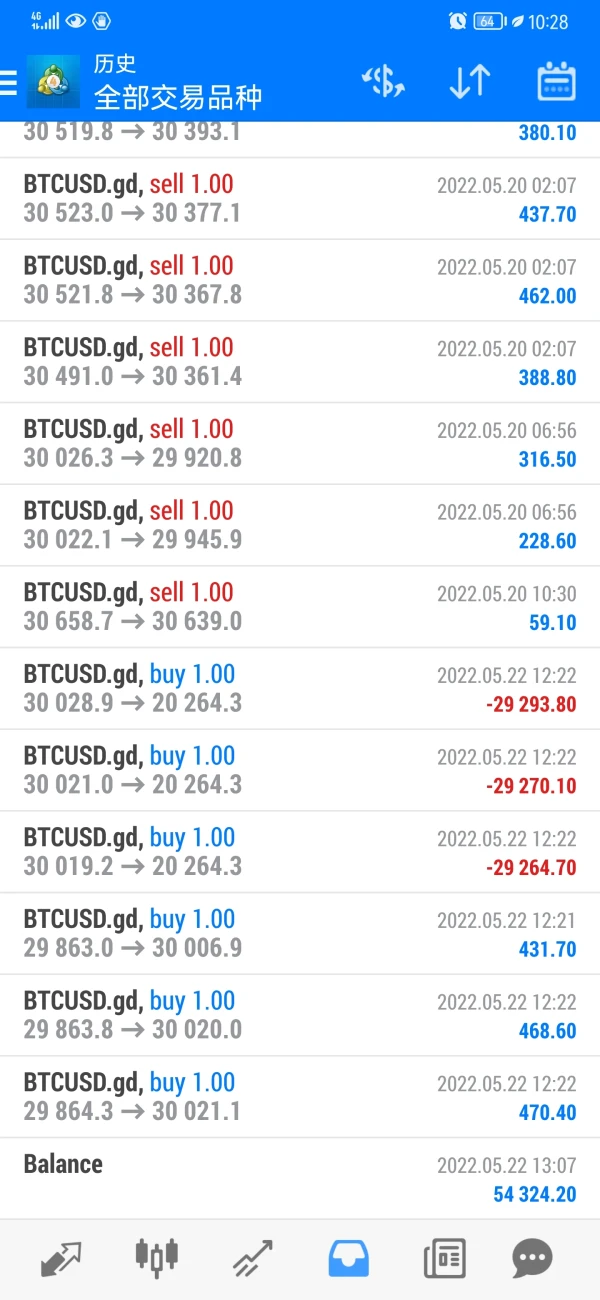The image size is (600, 1300).
Task: Expand the buy trade with loss -29 270.10
Action: tap(300, 770)
